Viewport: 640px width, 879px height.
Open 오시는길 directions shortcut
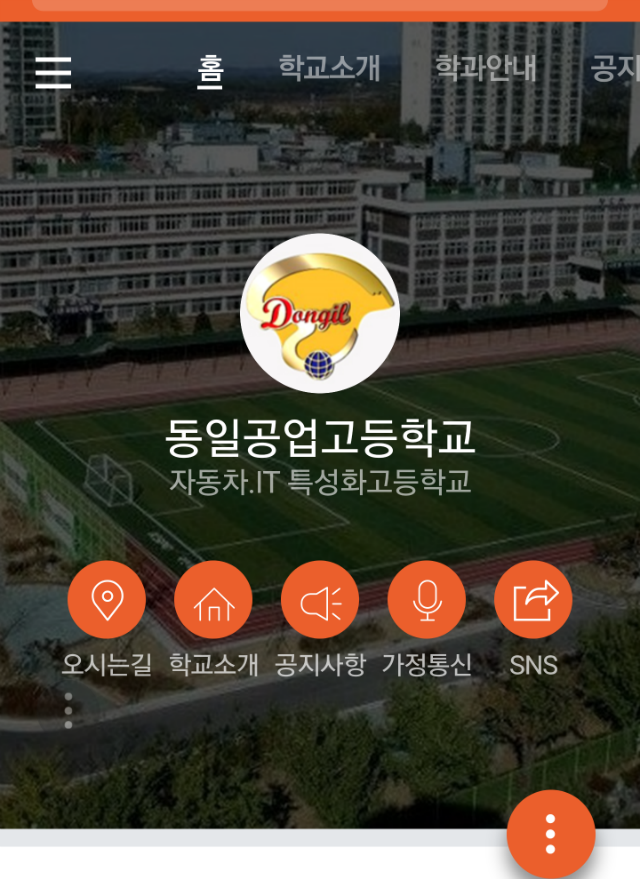pos(106,600)
